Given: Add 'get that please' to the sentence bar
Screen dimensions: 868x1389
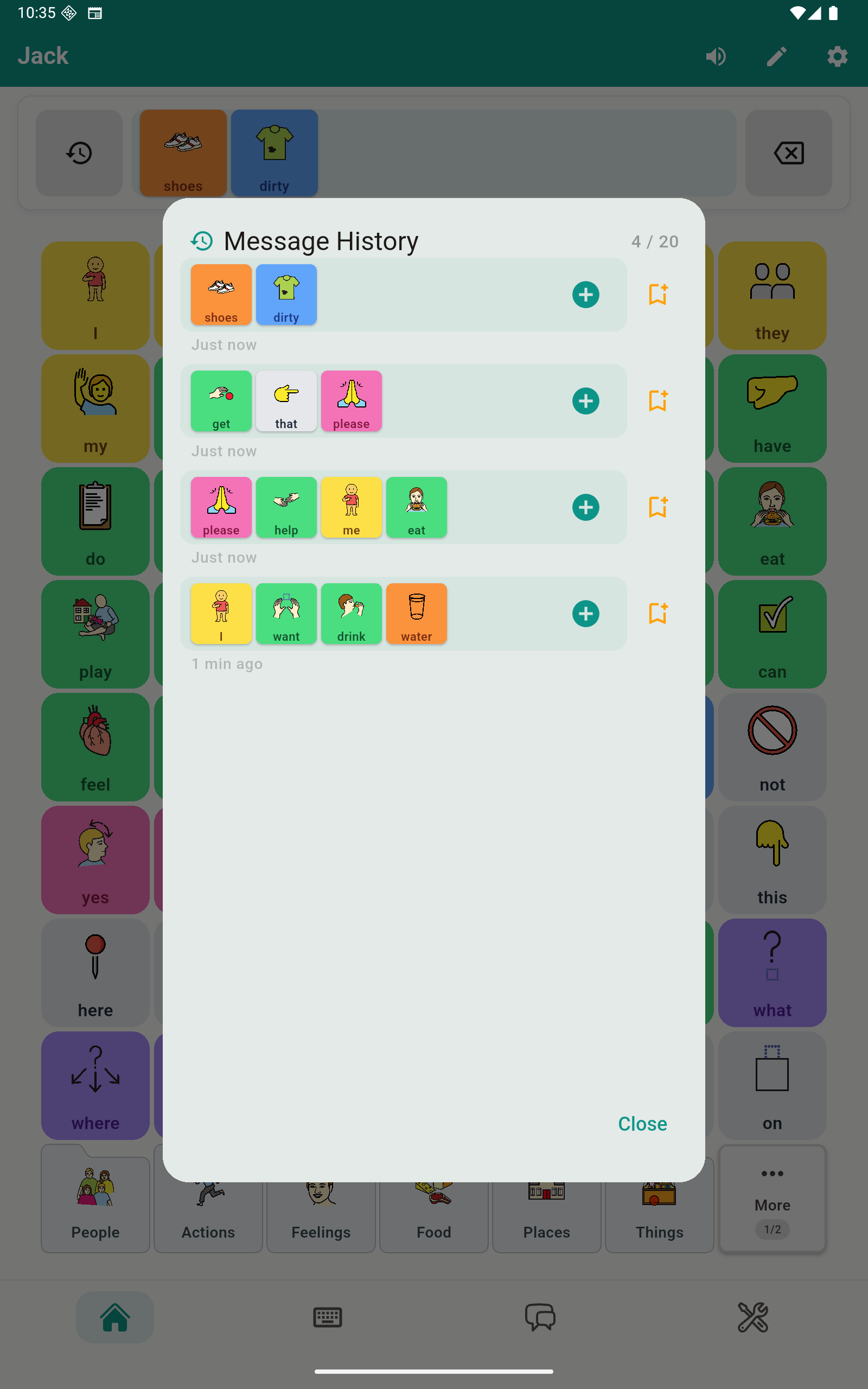Looking at the screenshot, I should click(x=585, y=400).
